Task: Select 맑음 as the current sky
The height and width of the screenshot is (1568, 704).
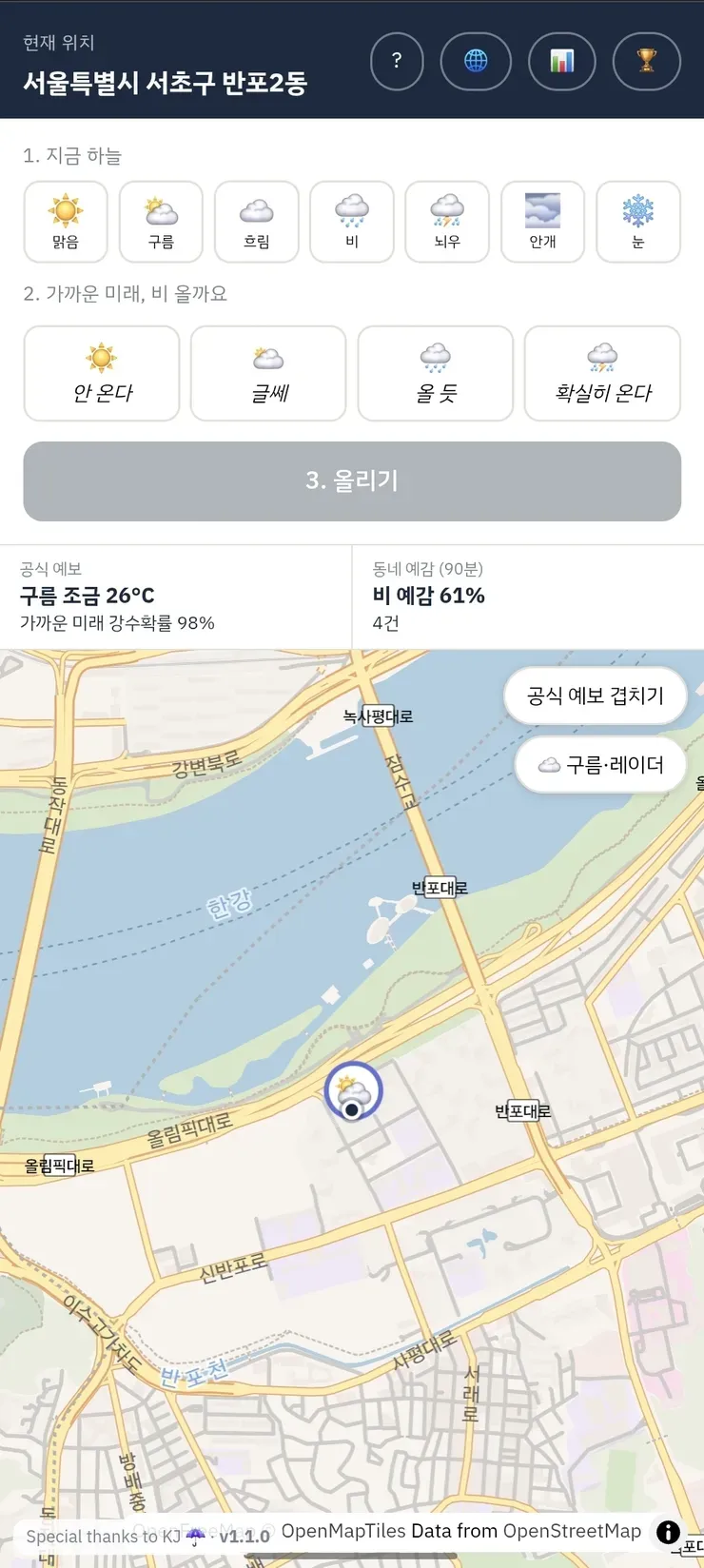Action: (x=66, y=222)
